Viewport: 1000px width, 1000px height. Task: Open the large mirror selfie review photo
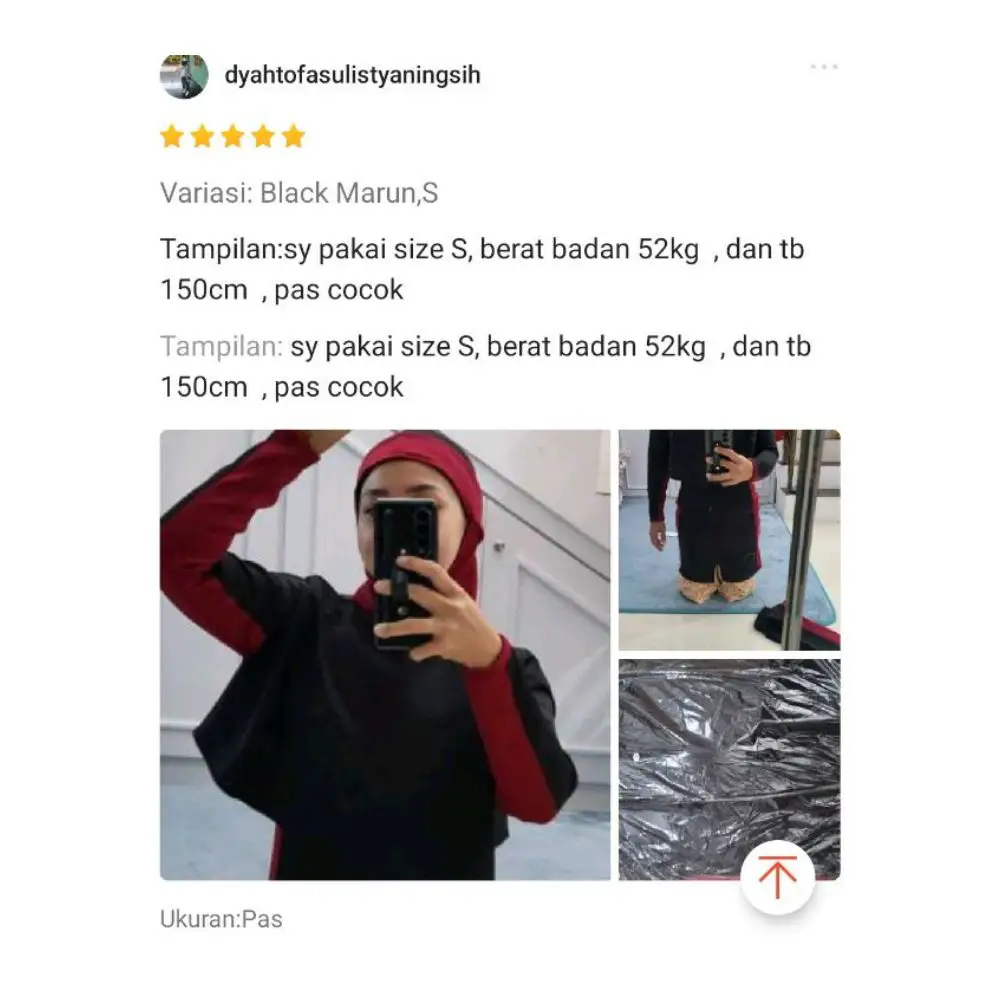[385, 655]
